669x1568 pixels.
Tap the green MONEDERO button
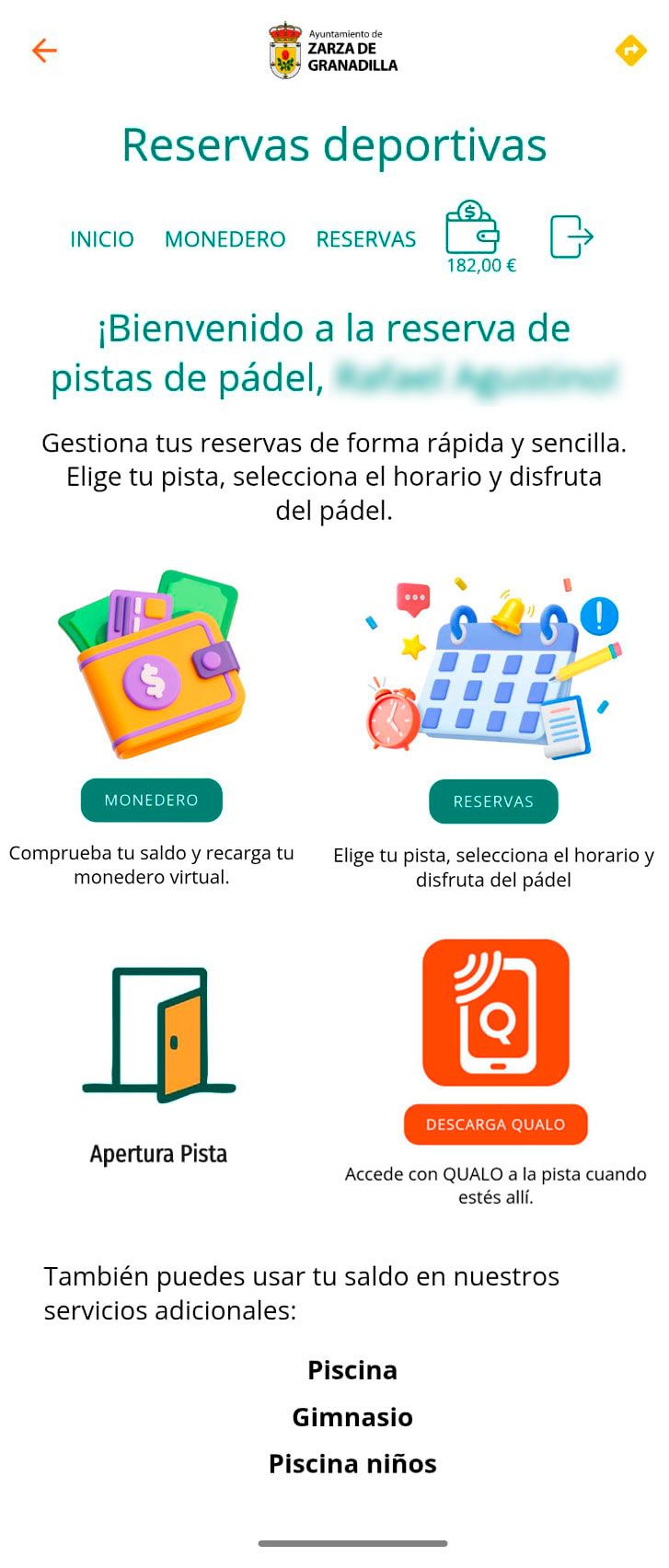tap(152, 800)
